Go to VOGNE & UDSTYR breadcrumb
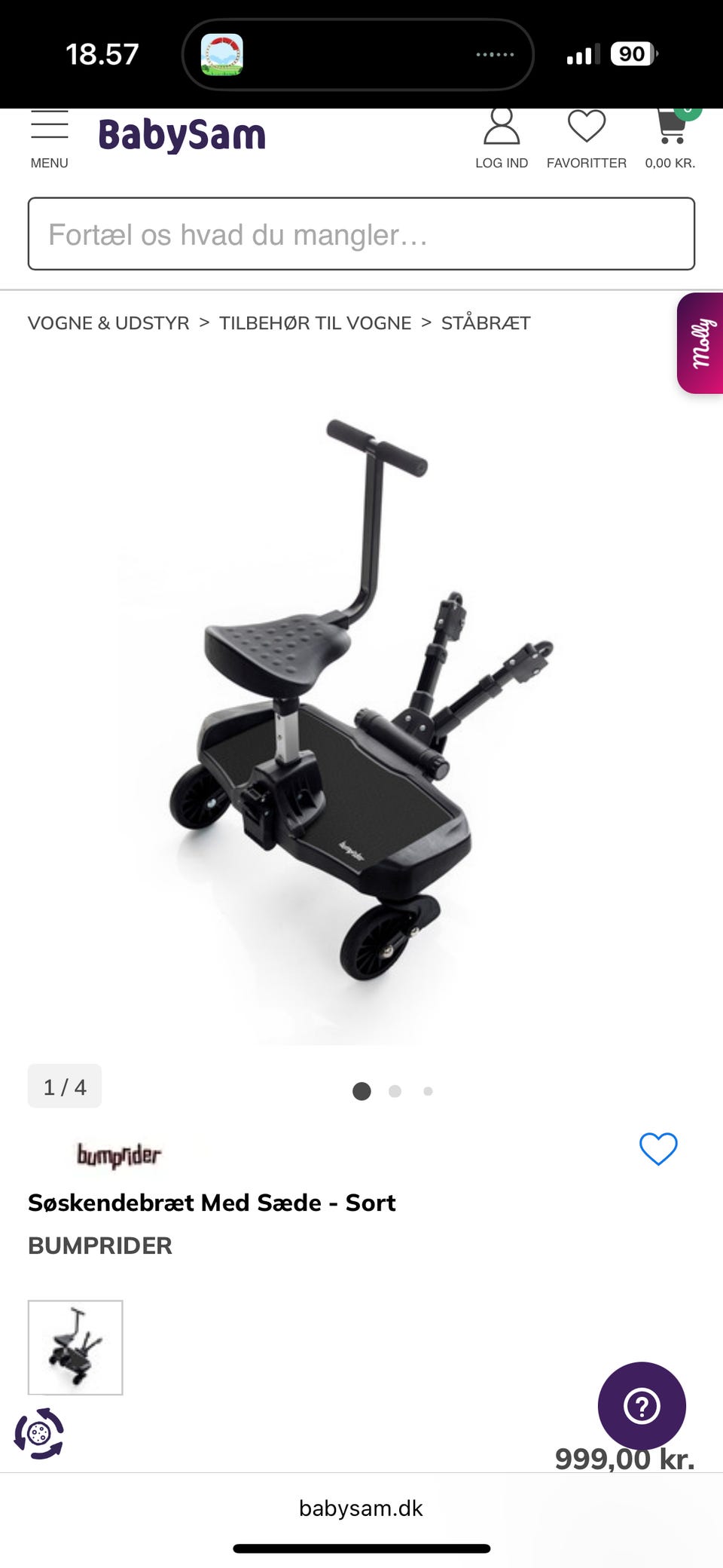 click(x=108, y=323)
